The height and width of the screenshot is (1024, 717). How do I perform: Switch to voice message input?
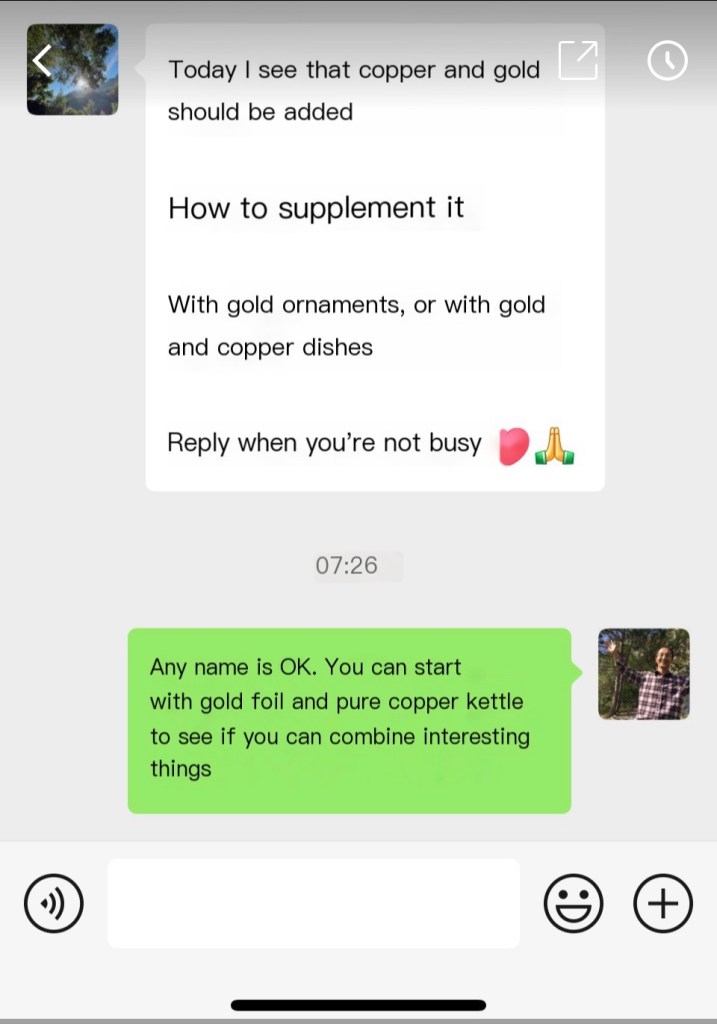coord(54,904)
